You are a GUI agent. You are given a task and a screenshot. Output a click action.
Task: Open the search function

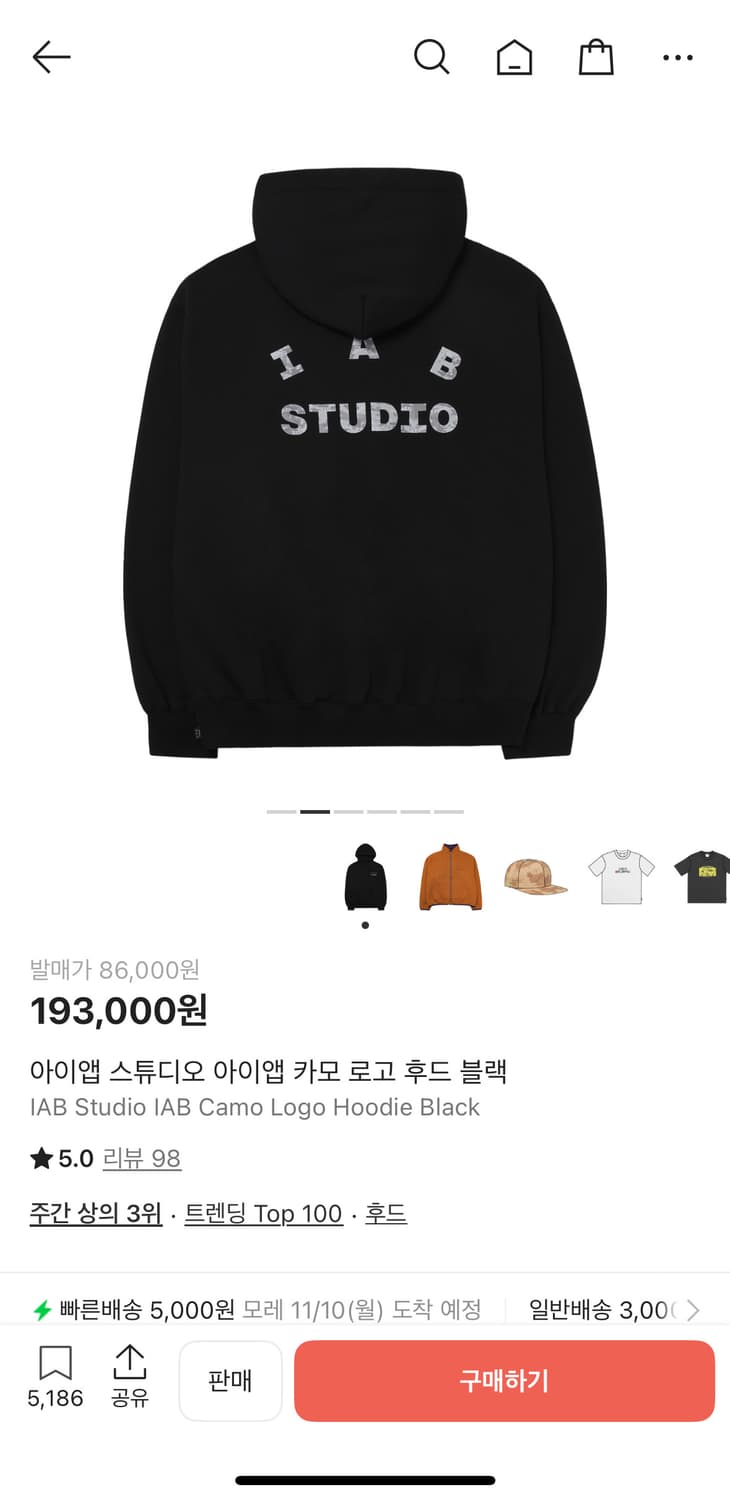432,57
